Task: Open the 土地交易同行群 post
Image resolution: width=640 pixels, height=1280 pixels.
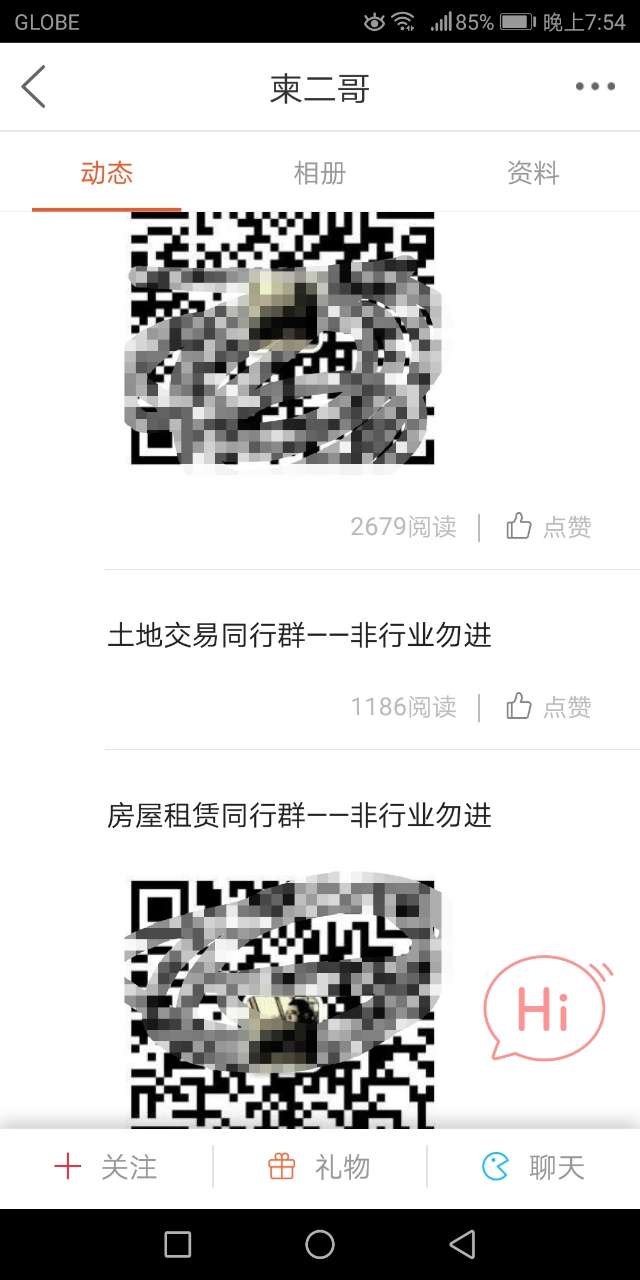Action: (300, 635)
